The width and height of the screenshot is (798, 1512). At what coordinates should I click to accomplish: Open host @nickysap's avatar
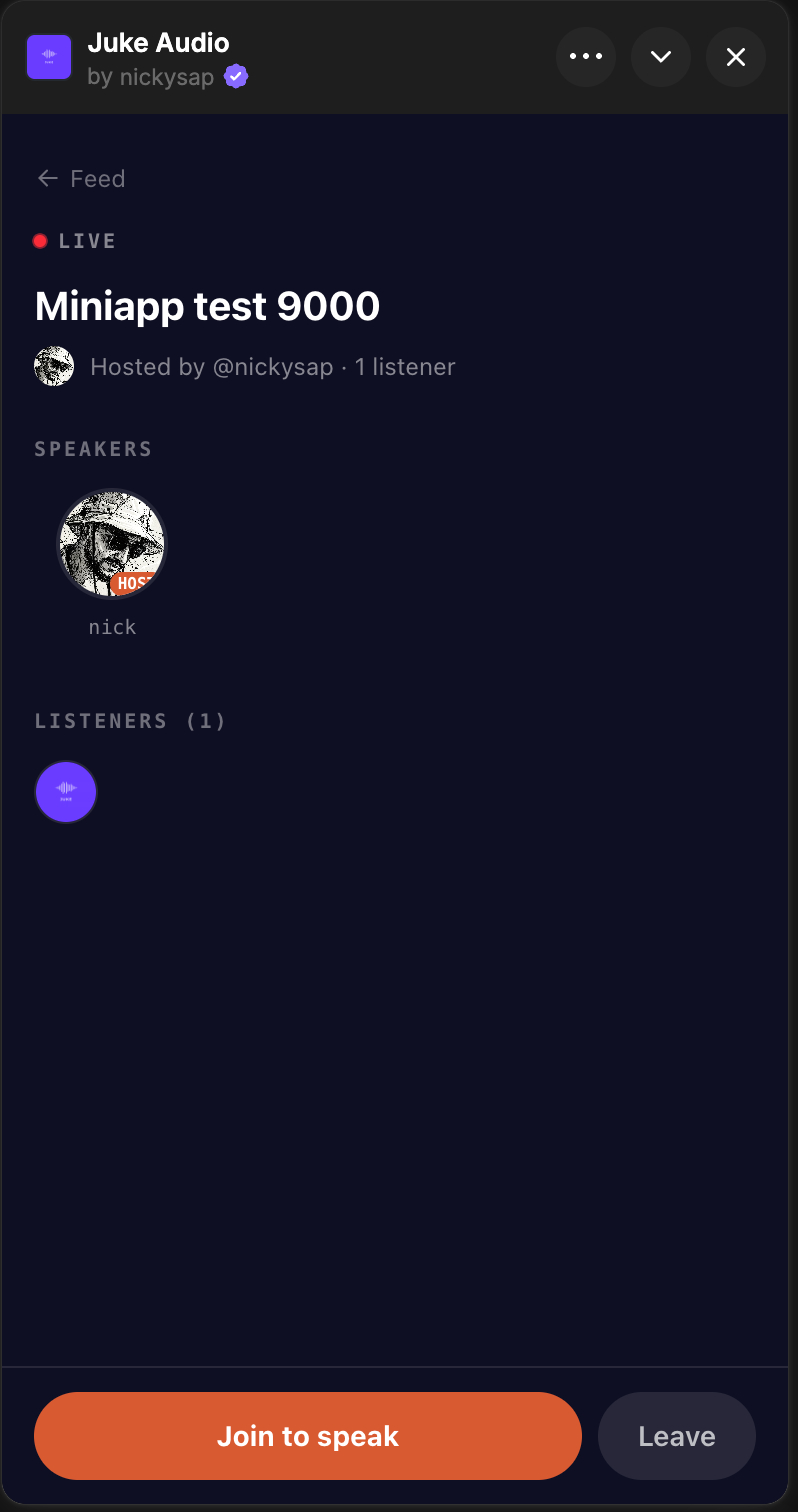54,367
